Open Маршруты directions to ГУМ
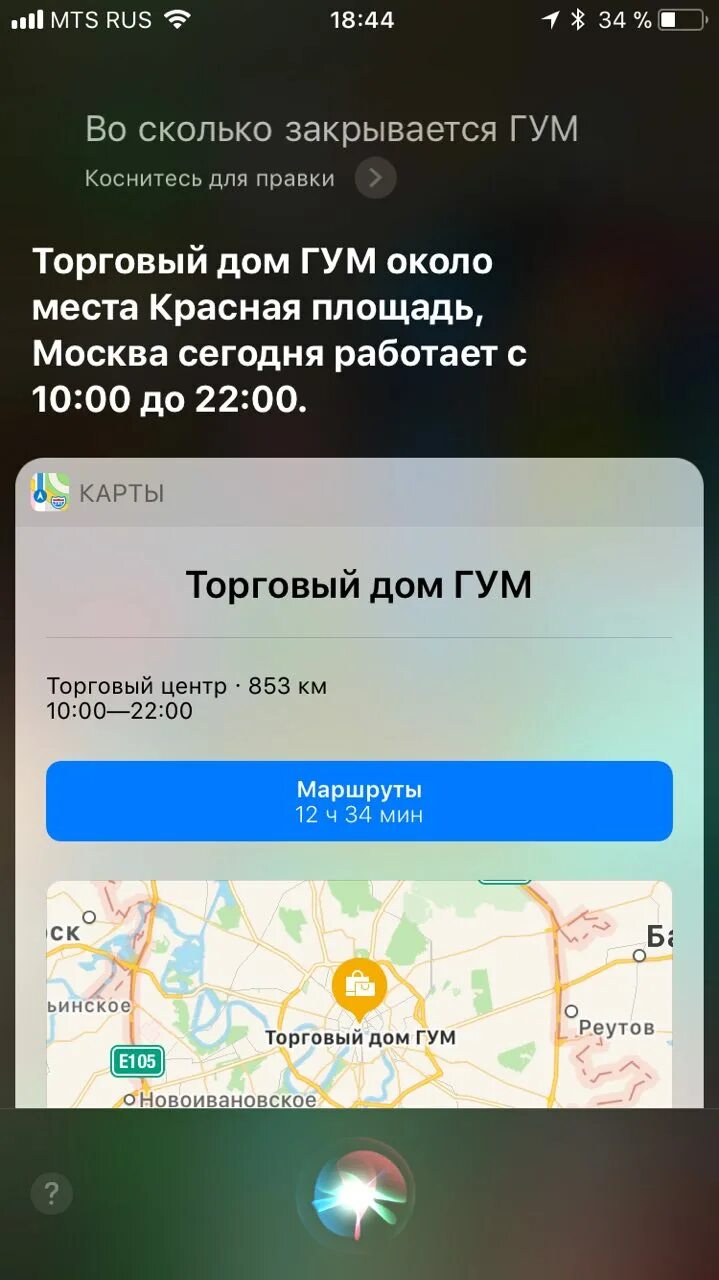 (x=359, y=801)
